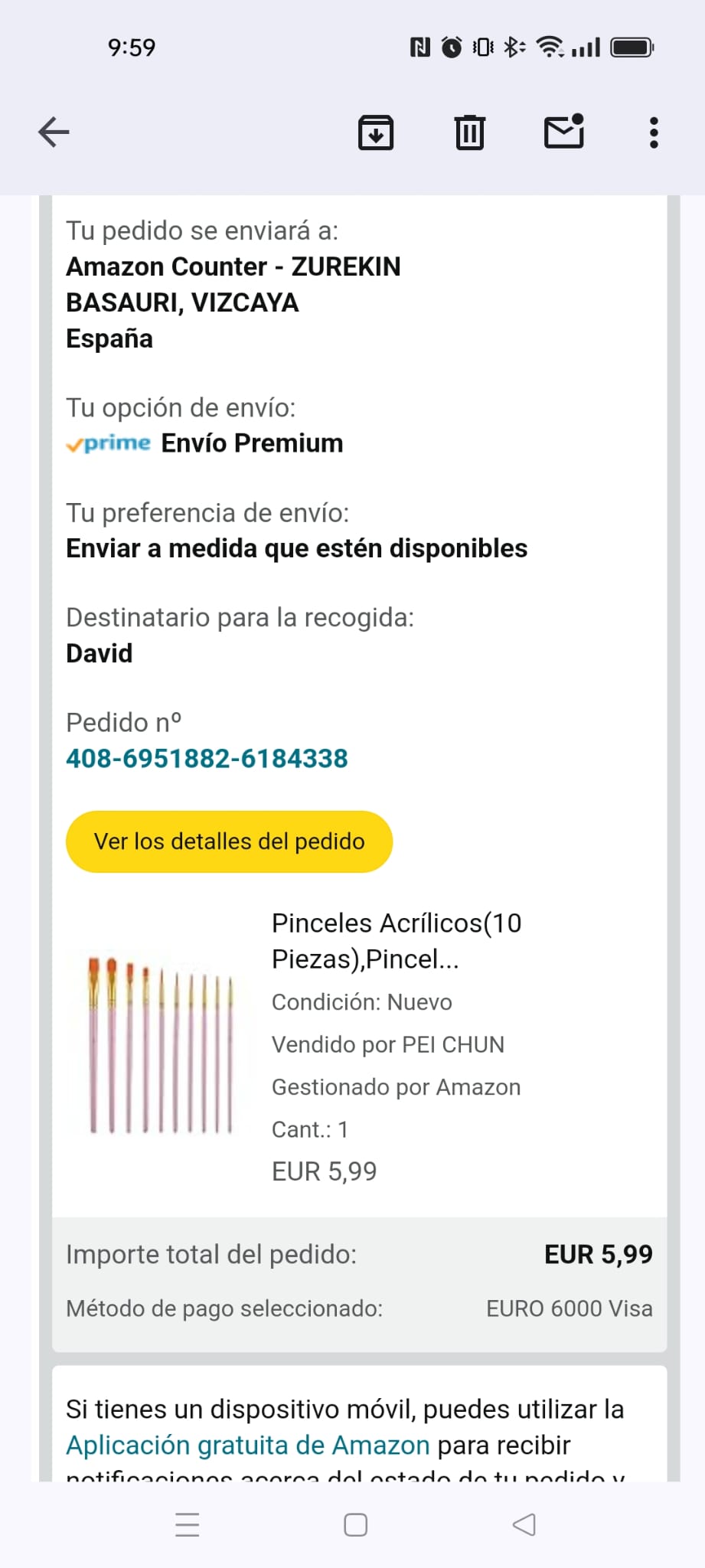The width and height of the screenshot is (705, 1568).
Task: Tap Ver los detalles del pedido
Action: pyautogui.click(x=229, y=841)
